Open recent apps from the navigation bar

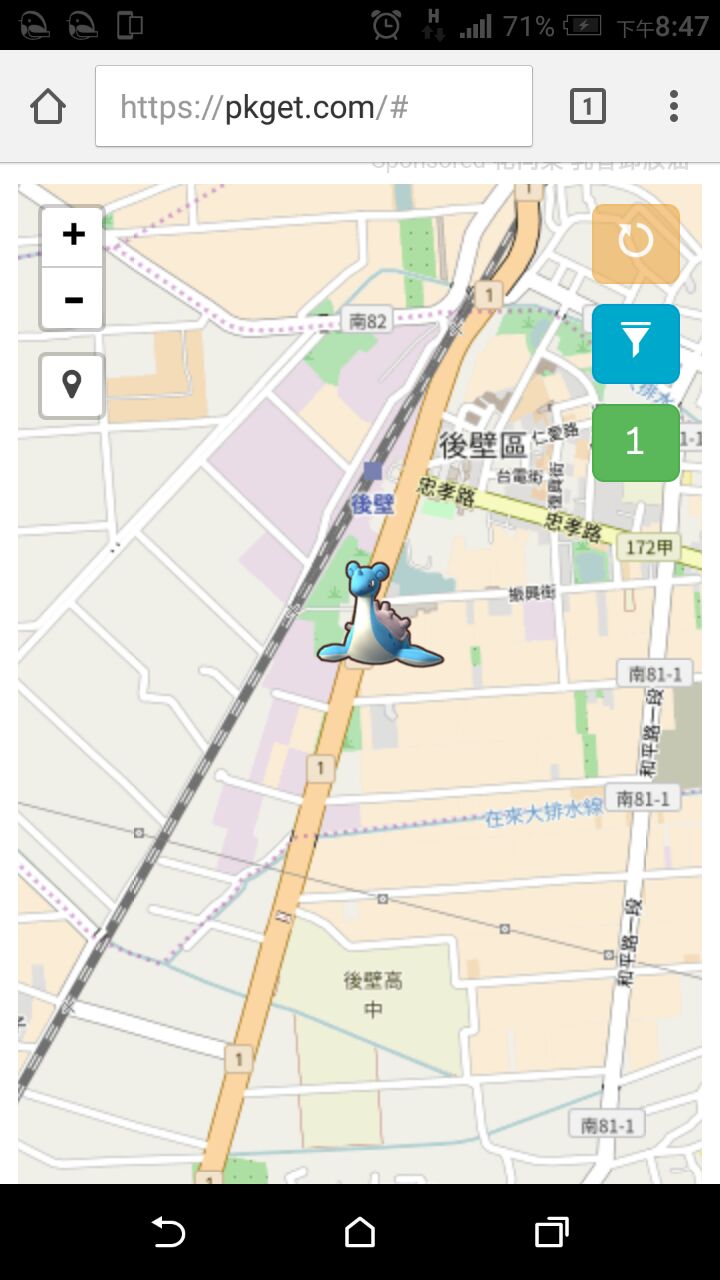click(551, 1232)
